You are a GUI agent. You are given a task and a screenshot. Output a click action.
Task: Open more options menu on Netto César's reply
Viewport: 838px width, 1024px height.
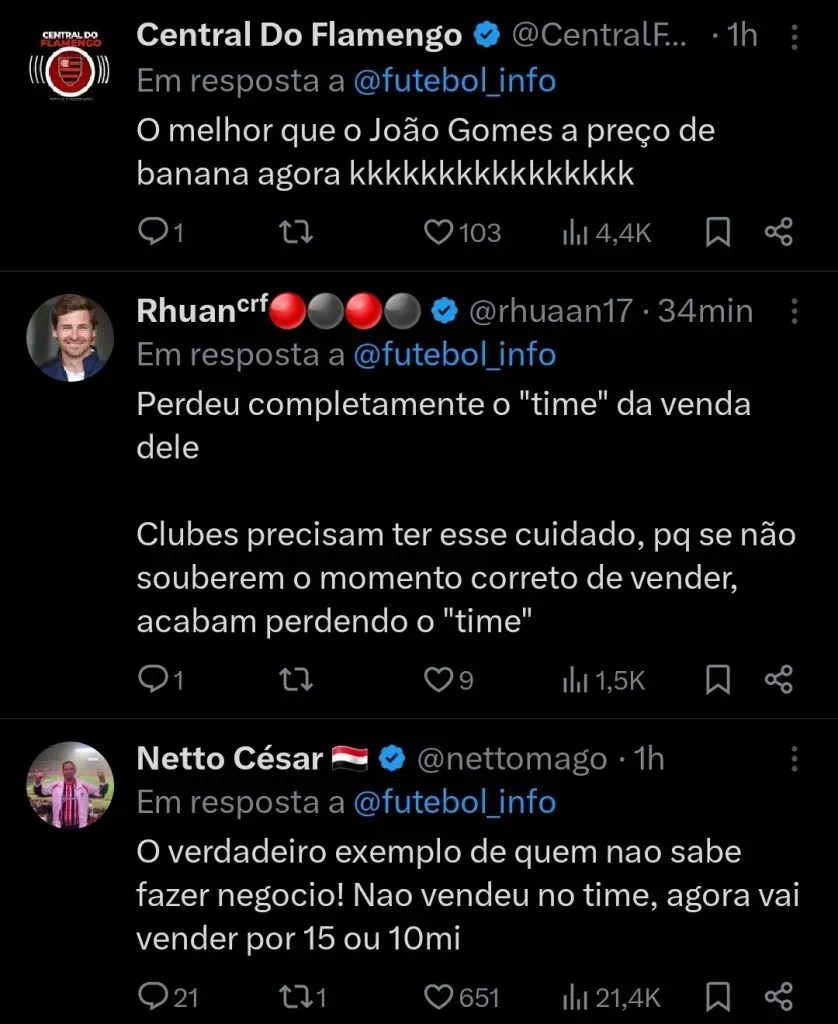795,759
